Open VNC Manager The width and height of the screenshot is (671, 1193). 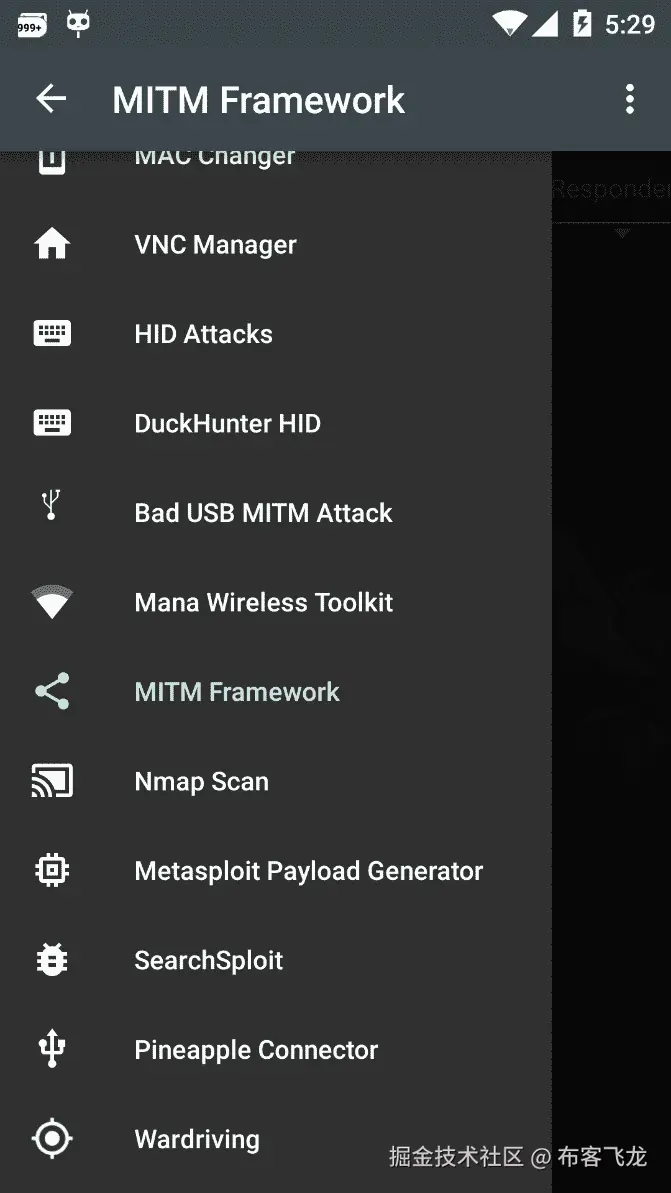[x=215, y=245]
